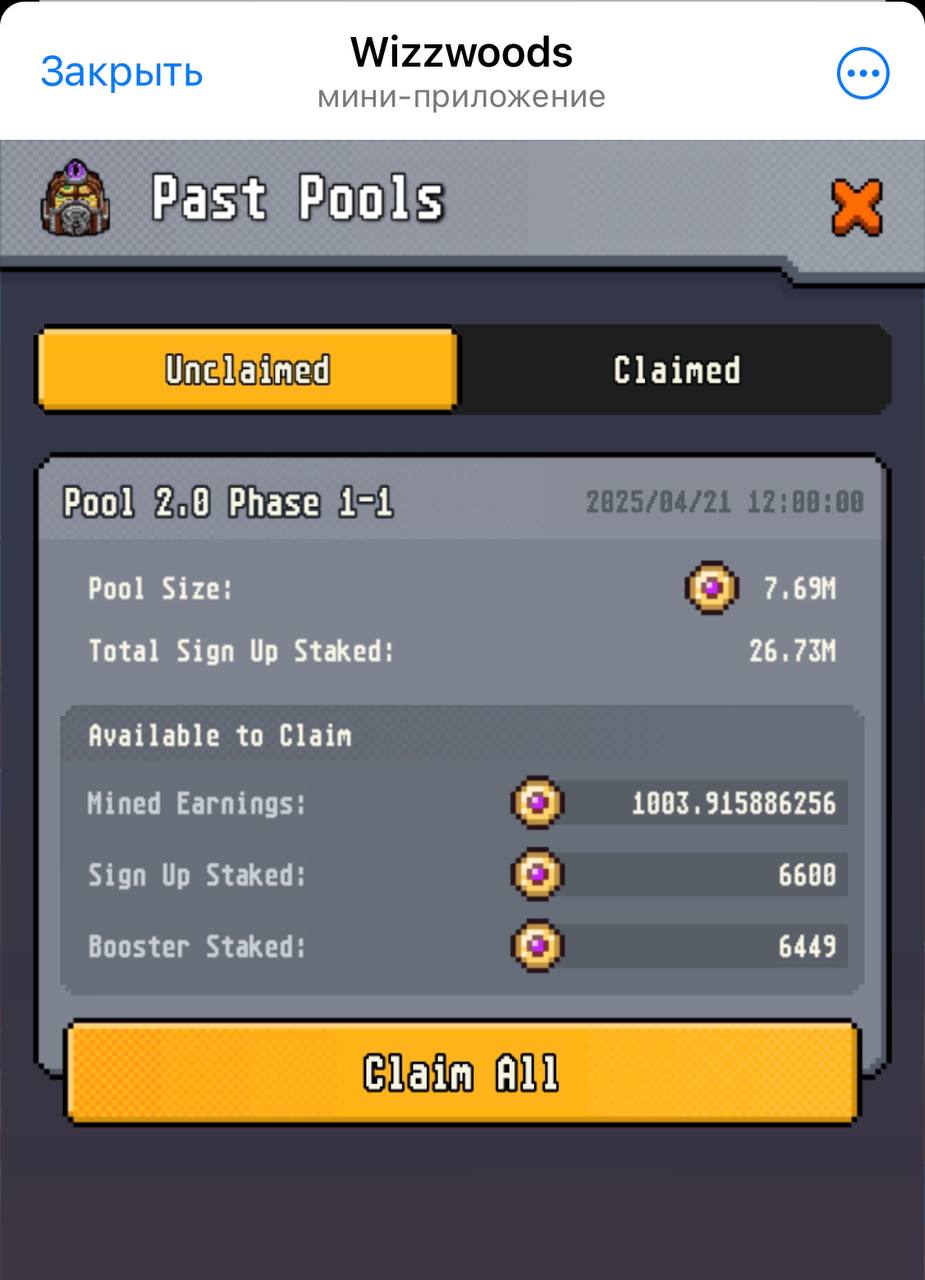Dismiss the Past Pools panel
The width and height of the screenshot is (925, 1280).
[x=857, y=207]
